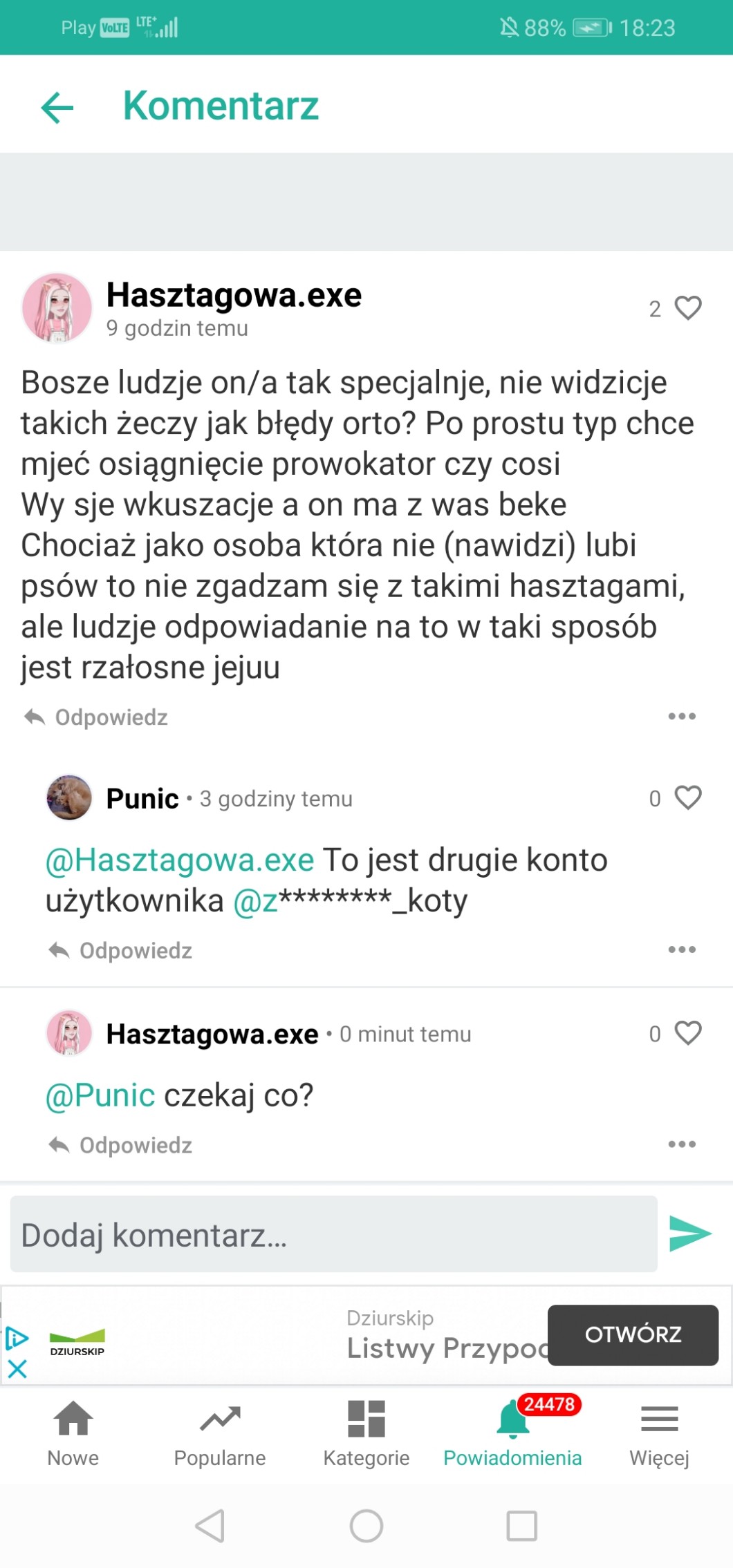The width and height of the screenshot is (733, 1568).
Task: Open options for the 'czekaj co?' reply
Action: pyautogui.click(x=681, y=1144)
